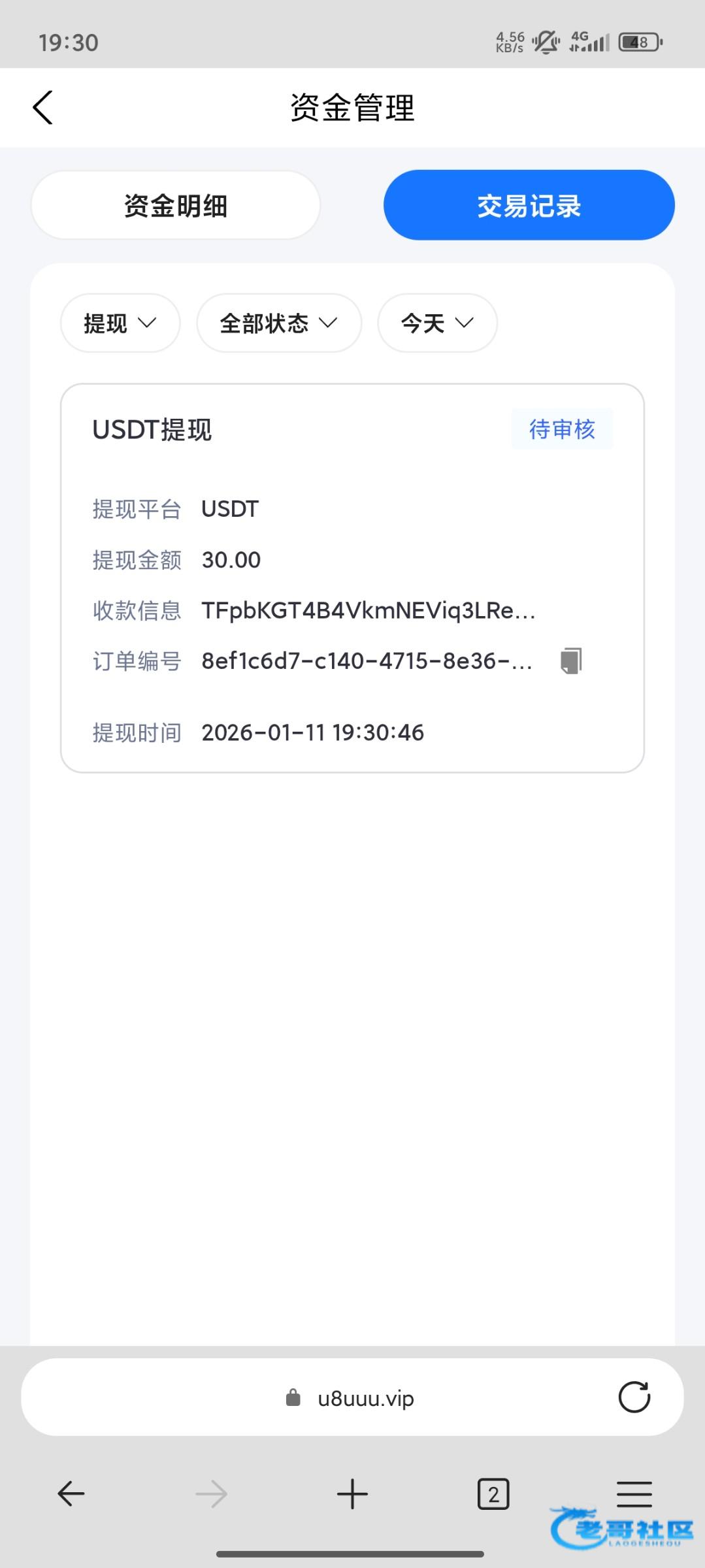Open a new browser tab
This screenshot has height=1568, width=705.
tap(352, 1494)
